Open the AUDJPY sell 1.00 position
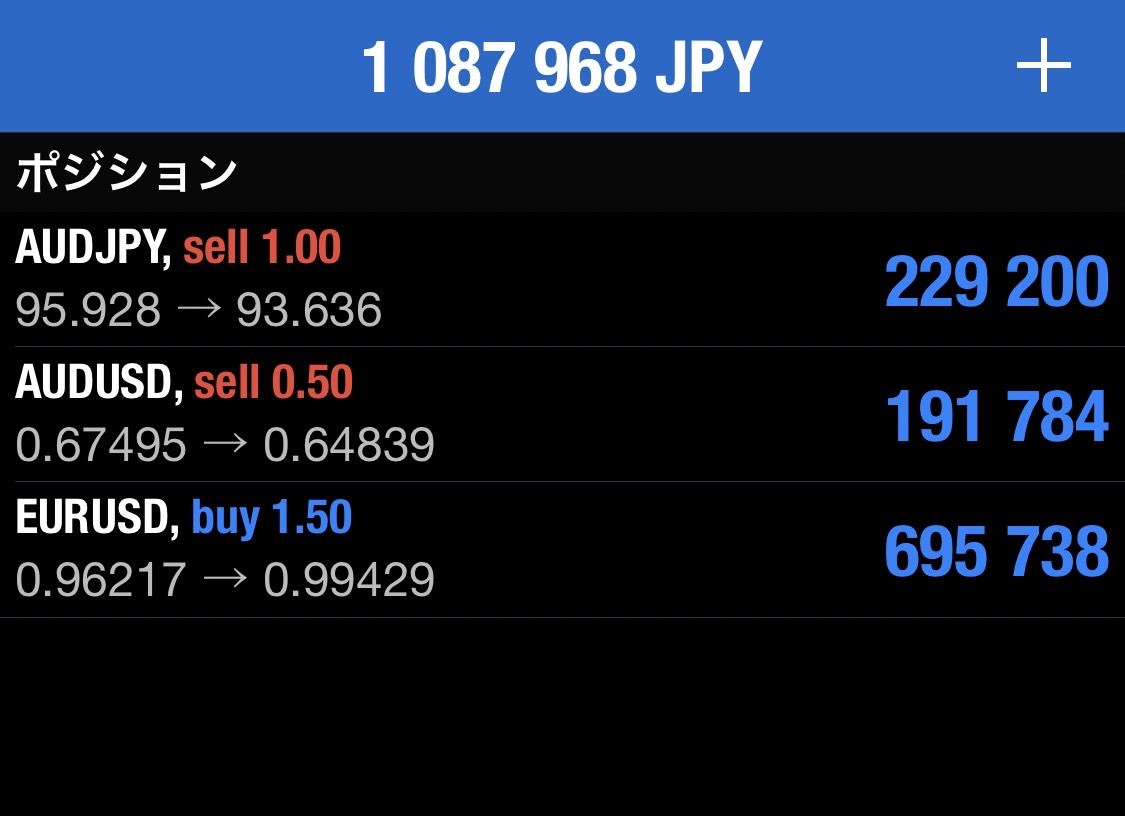The width and height of the screenshot is (1125, 816). (x=562, y=280)
